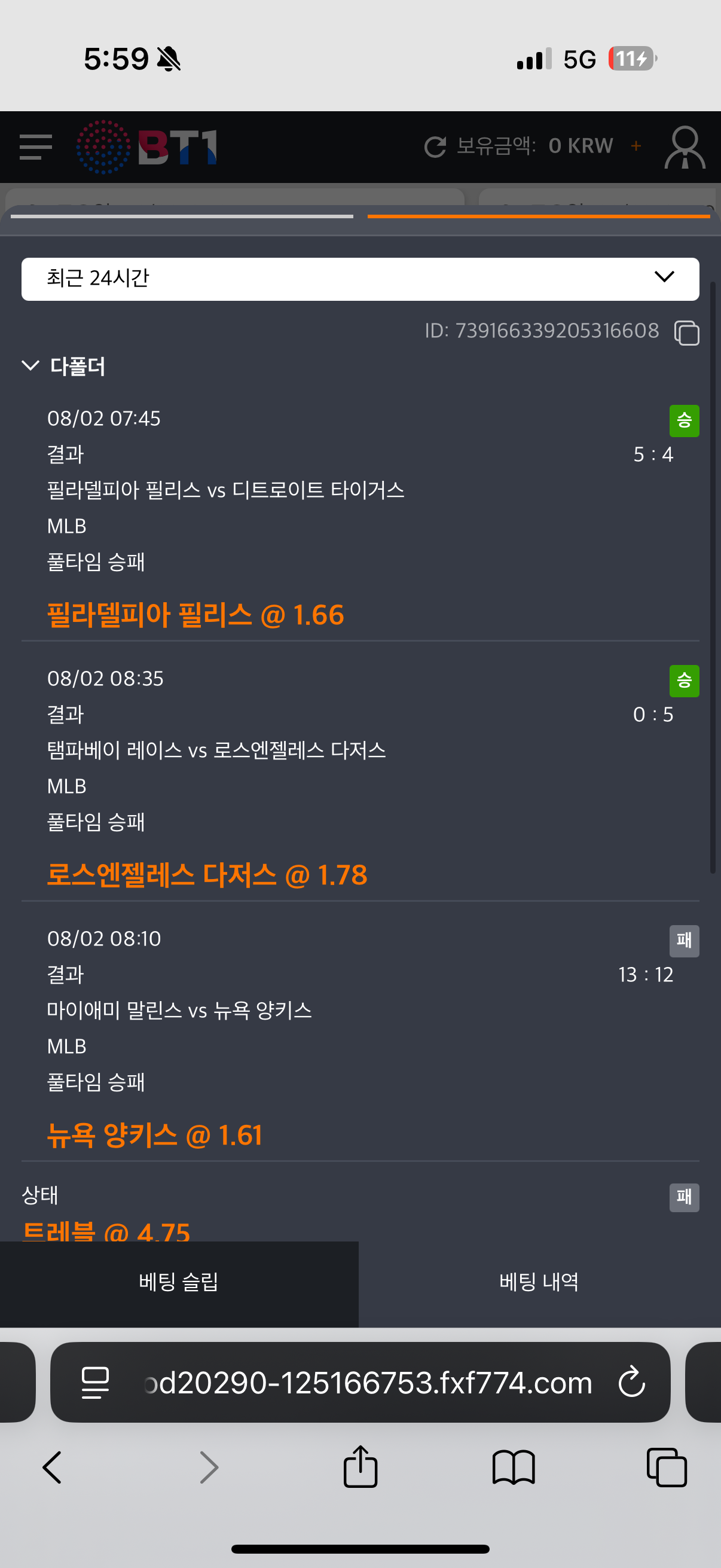Collapse the 다폴더 section
The height and width of the screenshot is (1568, 721).
[30, 365]
